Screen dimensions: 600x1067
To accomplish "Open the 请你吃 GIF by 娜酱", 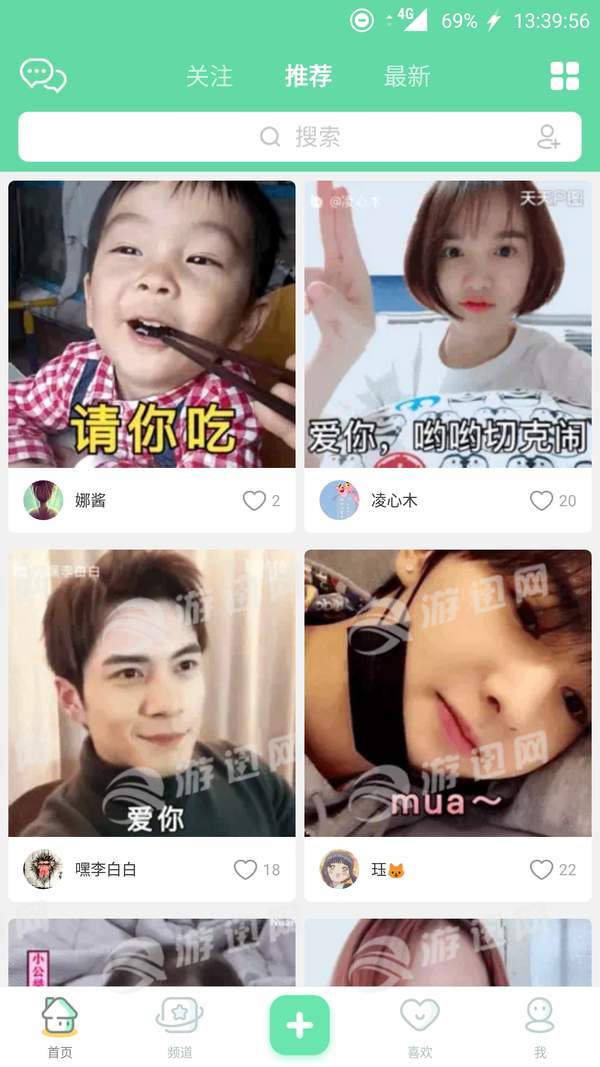I will tap(152, 324).
